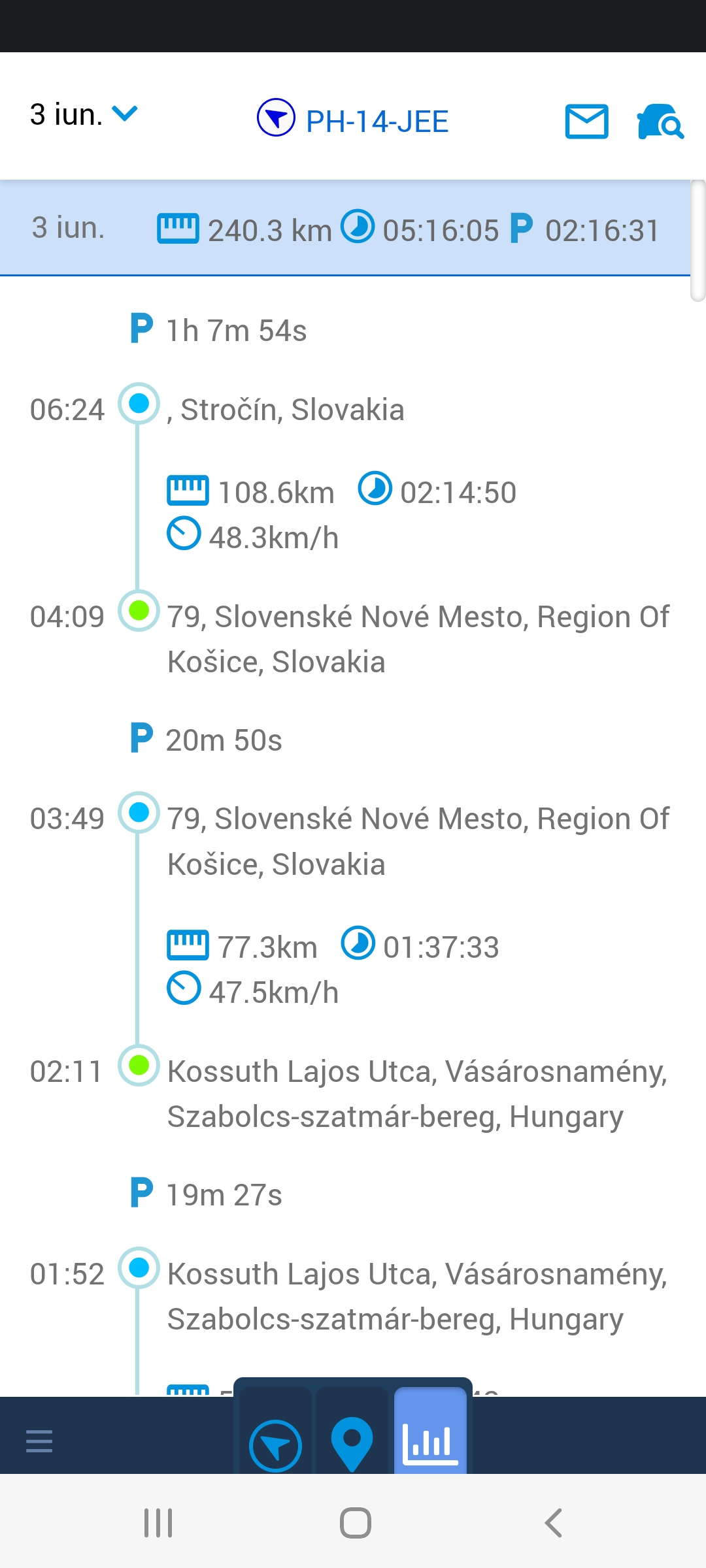The height and width of the screenshot is (1568, 706).
Task: Go back with the system back button
Action: [553, 1523]
